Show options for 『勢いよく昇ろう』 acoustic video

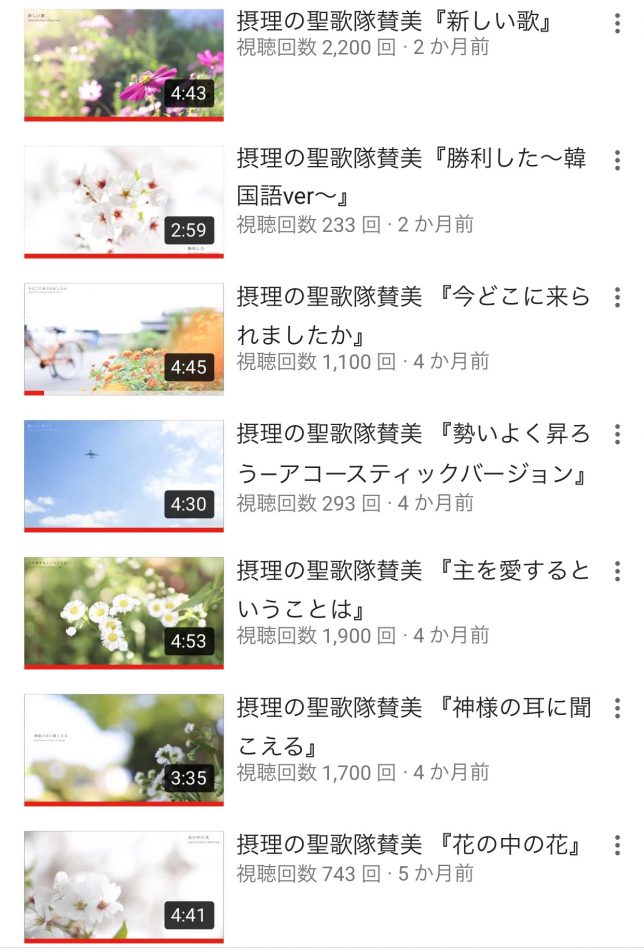pos(618,435)
